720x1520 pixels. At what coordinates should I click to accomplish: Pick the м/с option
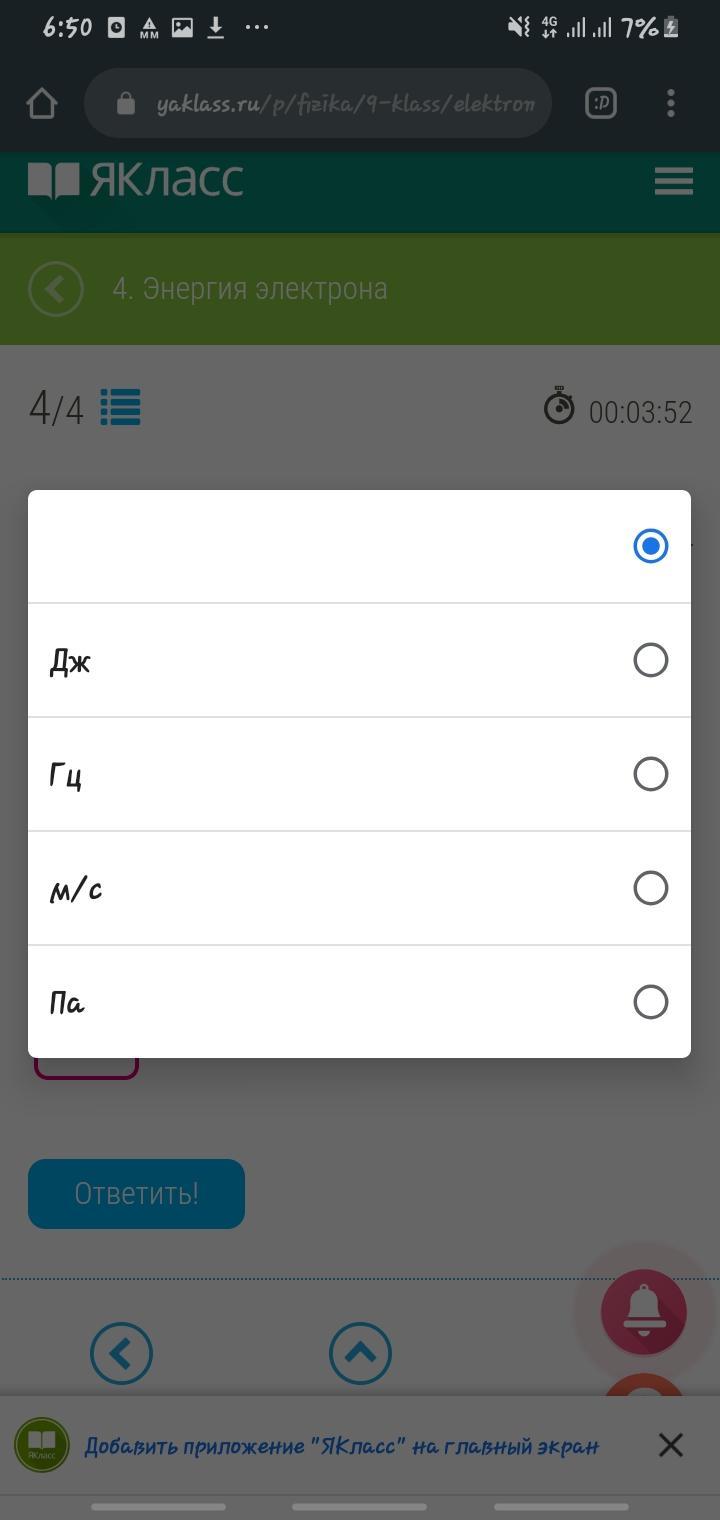[359, 888]
